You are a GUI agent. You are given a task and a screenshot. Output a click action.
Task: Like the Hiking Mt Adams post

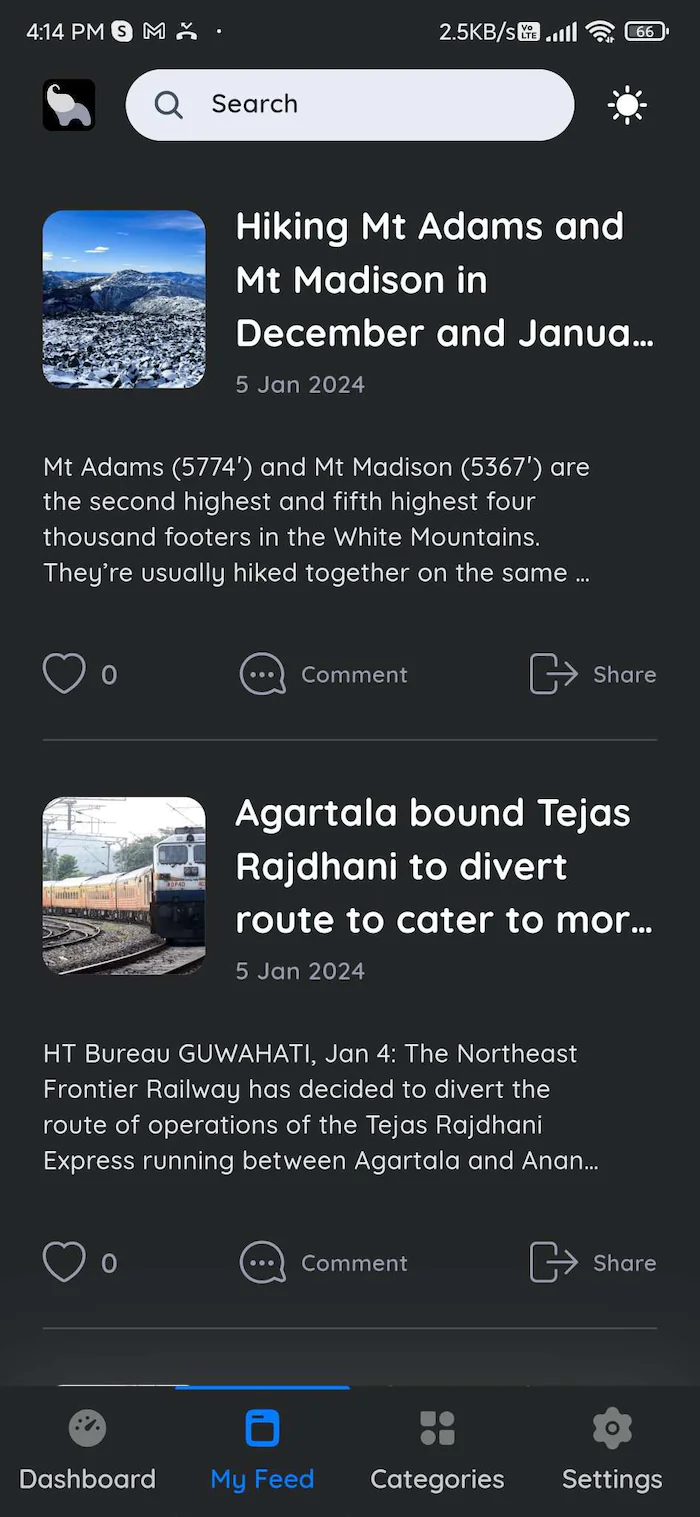(64, 674)
